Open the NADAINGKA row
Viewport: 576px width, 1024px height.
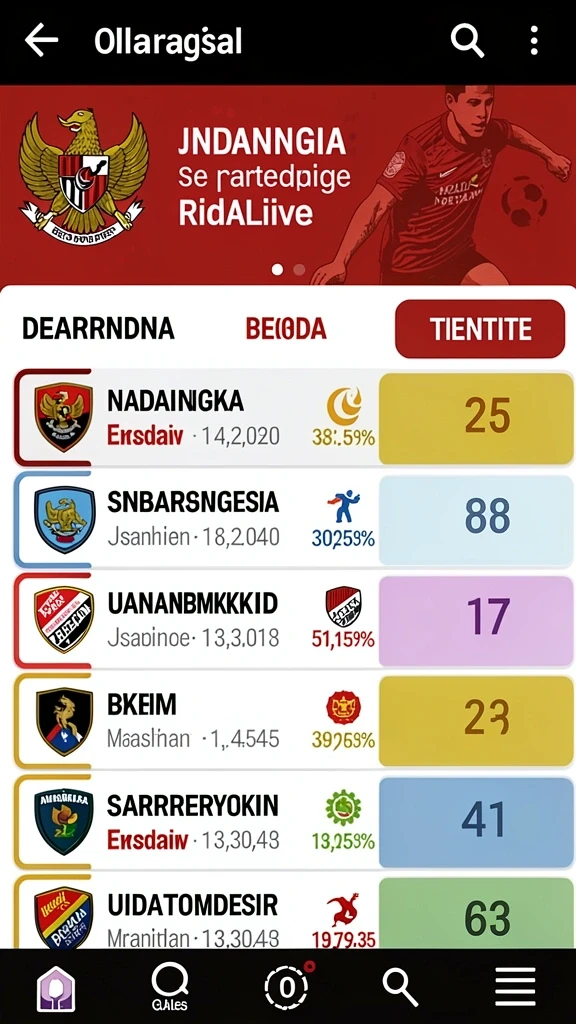pyautogui.click(x=294, y=418)
